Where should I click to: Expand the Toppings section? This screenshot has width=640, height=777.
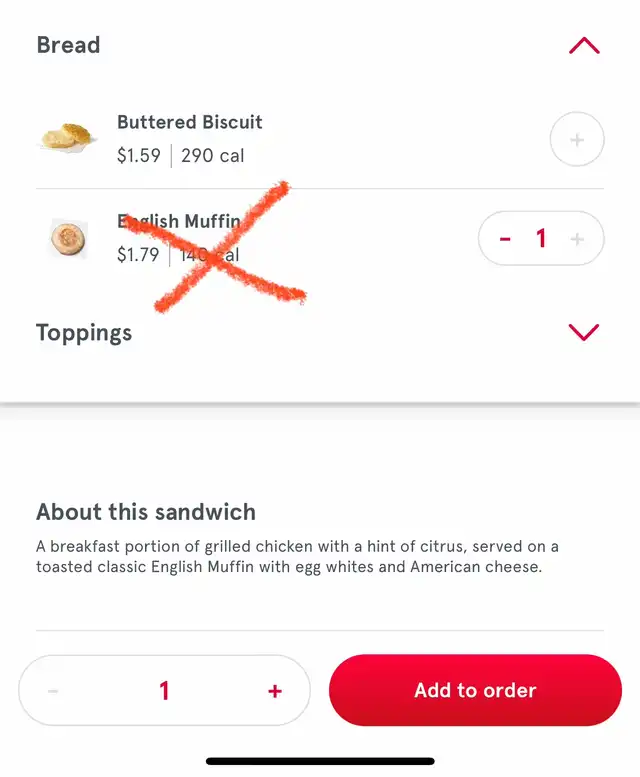(583, 332)
